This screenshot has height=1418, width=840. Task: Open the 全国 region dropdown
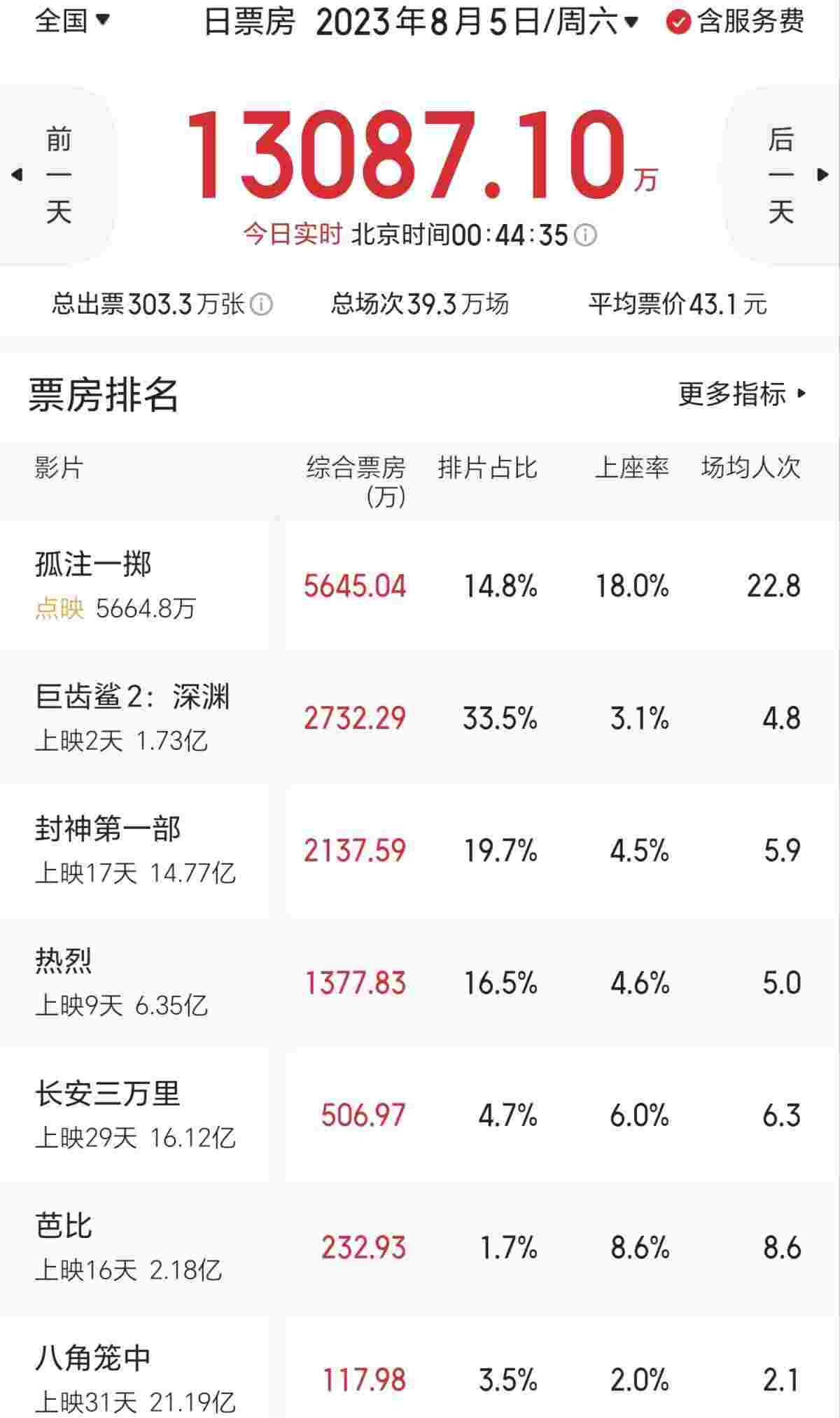point(72,20)
